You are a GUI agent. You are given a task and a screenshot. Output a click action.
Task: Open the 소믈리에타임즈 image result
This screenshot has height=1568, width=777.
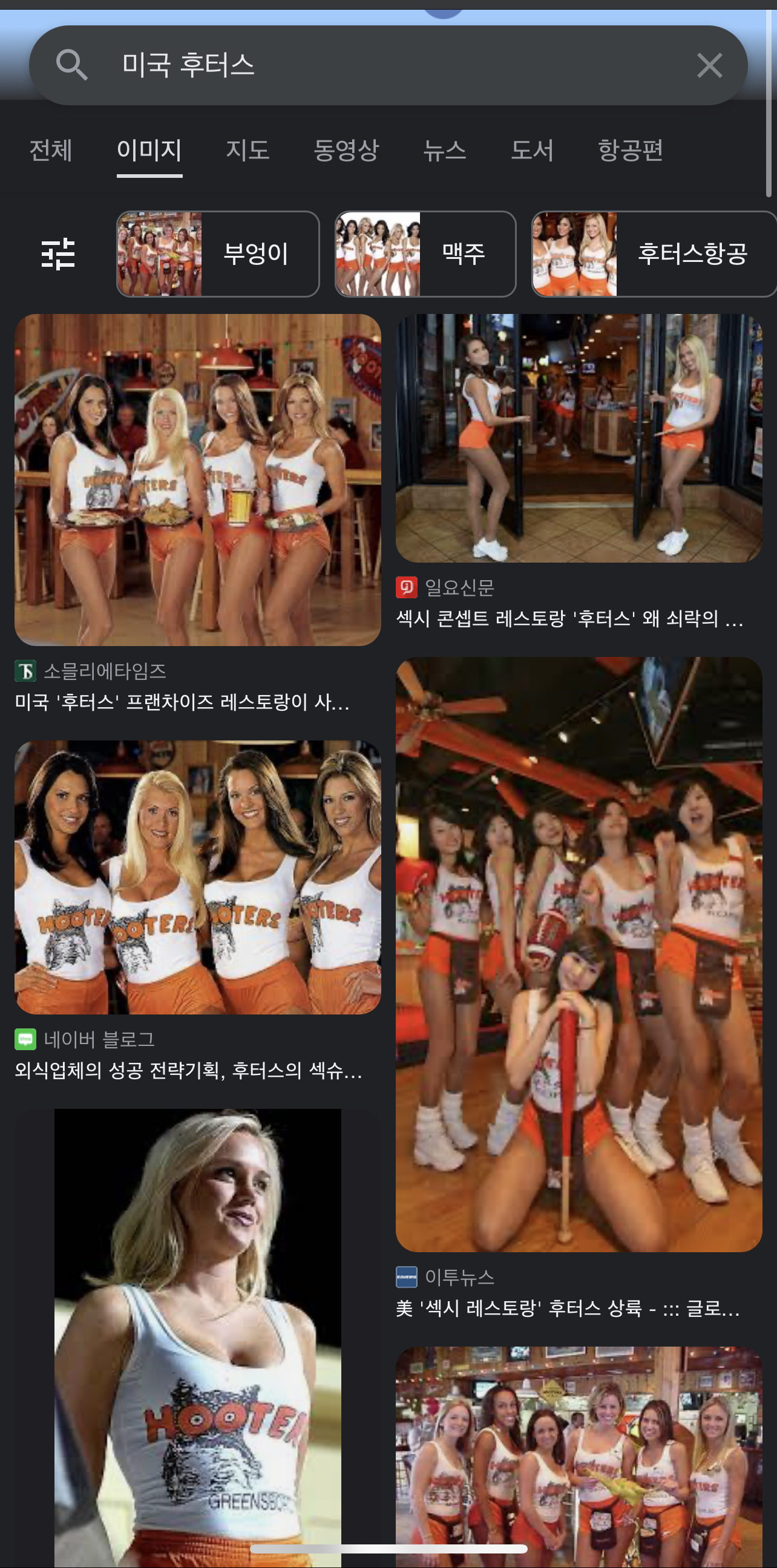[197, 480]
